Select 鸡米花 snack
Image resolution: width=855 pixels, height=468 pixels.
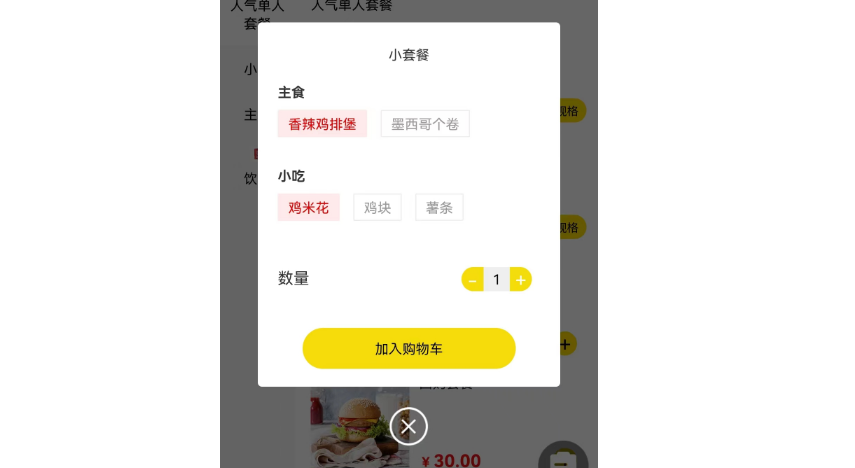(309, 208)
